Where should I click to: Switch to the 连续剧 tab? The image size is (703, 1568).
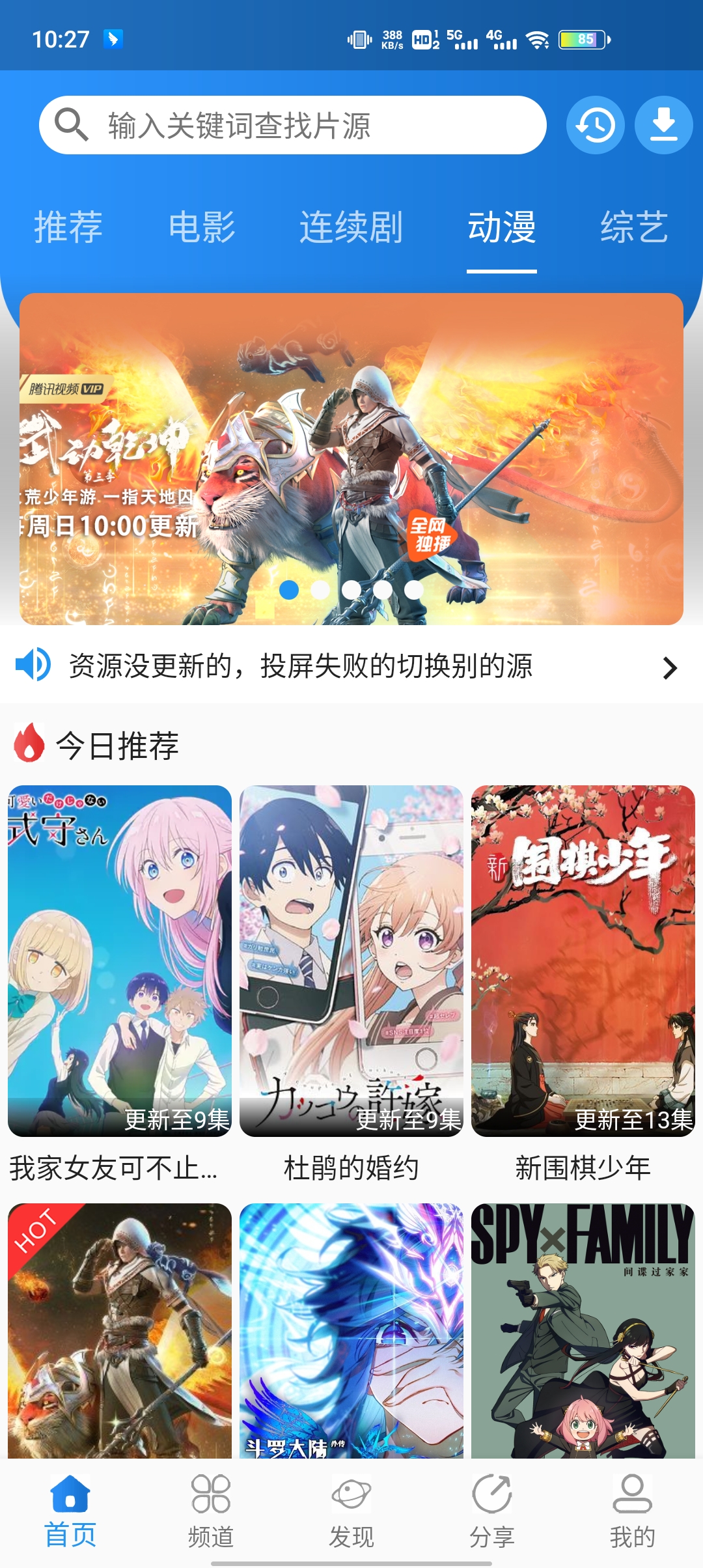click(351, 227)
